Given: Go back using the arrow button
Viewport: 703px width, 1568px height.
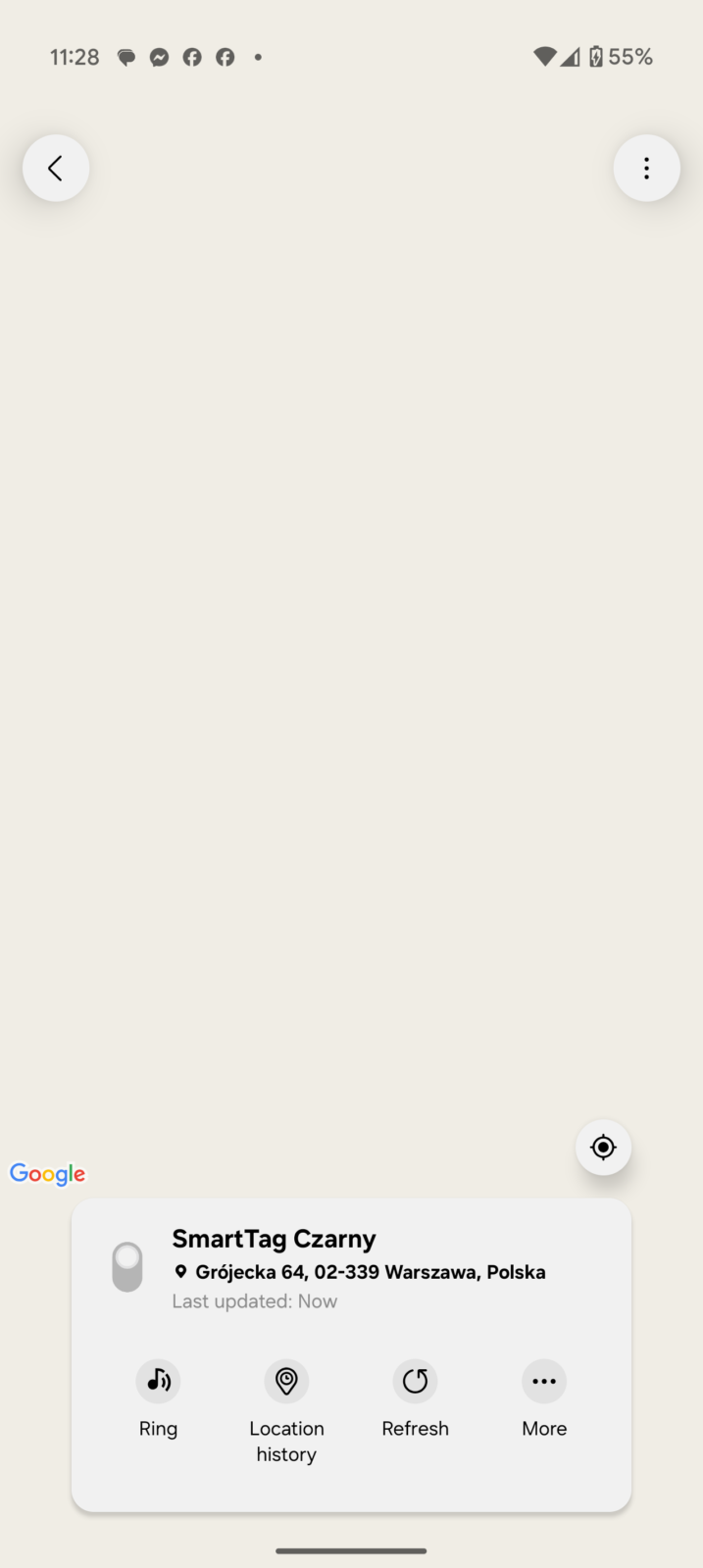Looking at the screenshot, I should [56, 169].
